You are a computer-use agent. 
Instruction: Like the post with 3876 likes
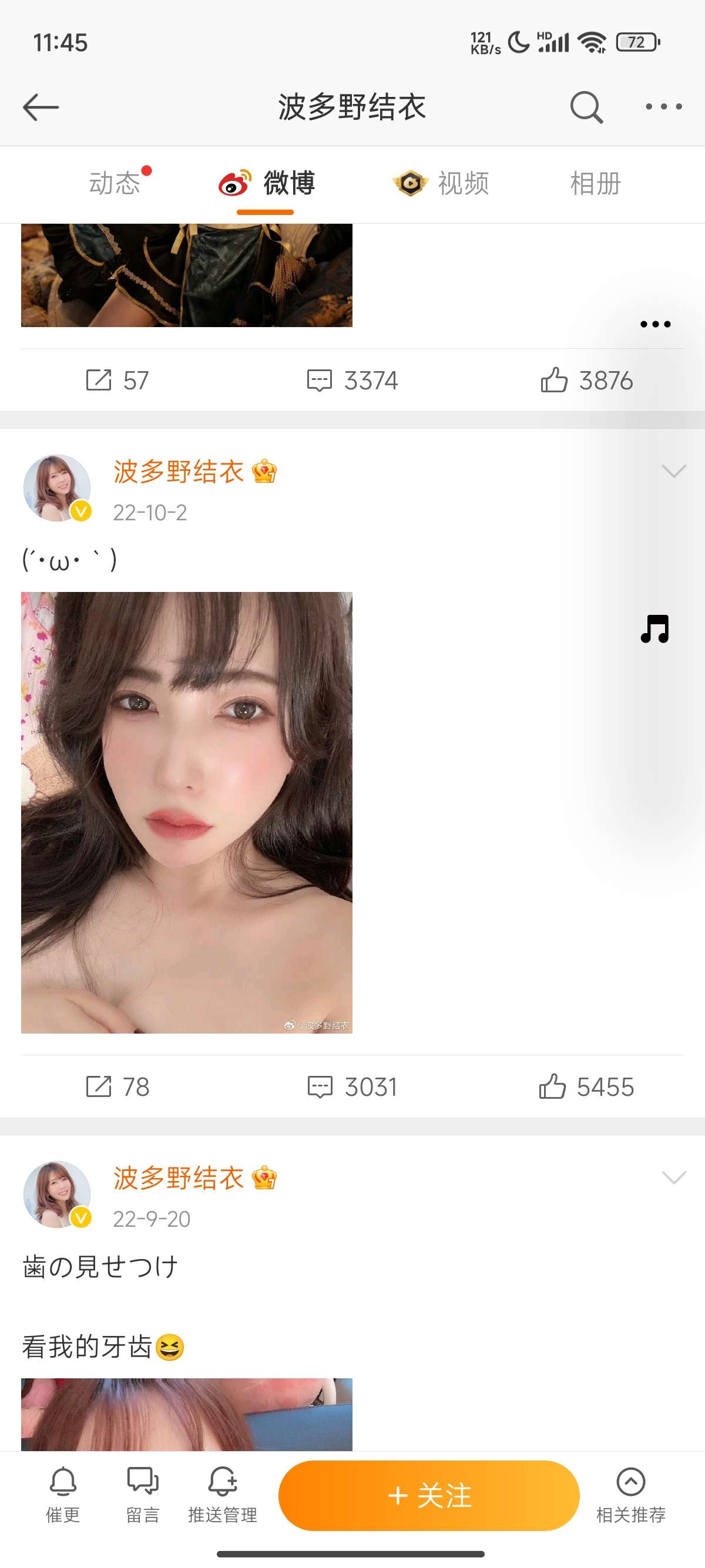pyautogui.click(x=586, y=381)
